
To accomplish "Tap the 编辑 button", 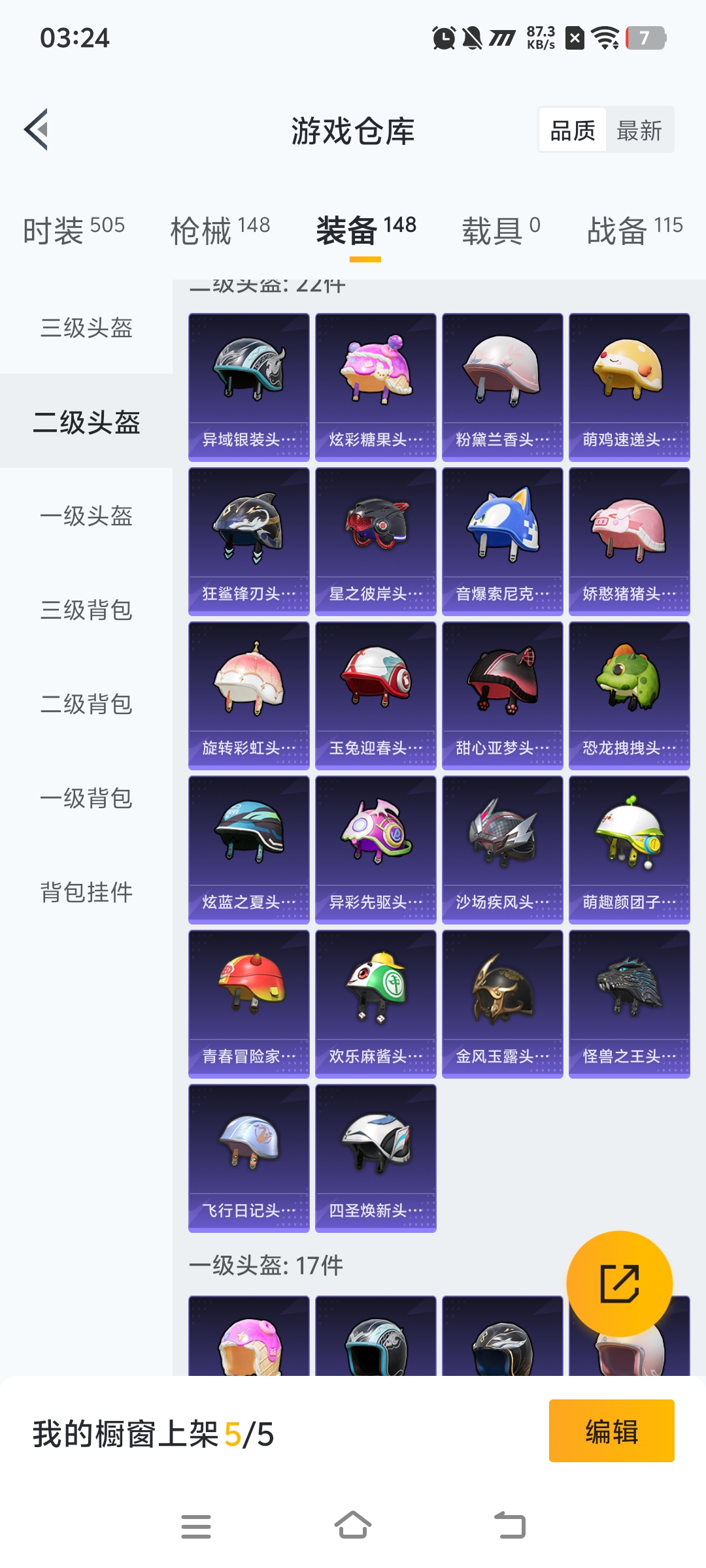I will point(611,1431).
